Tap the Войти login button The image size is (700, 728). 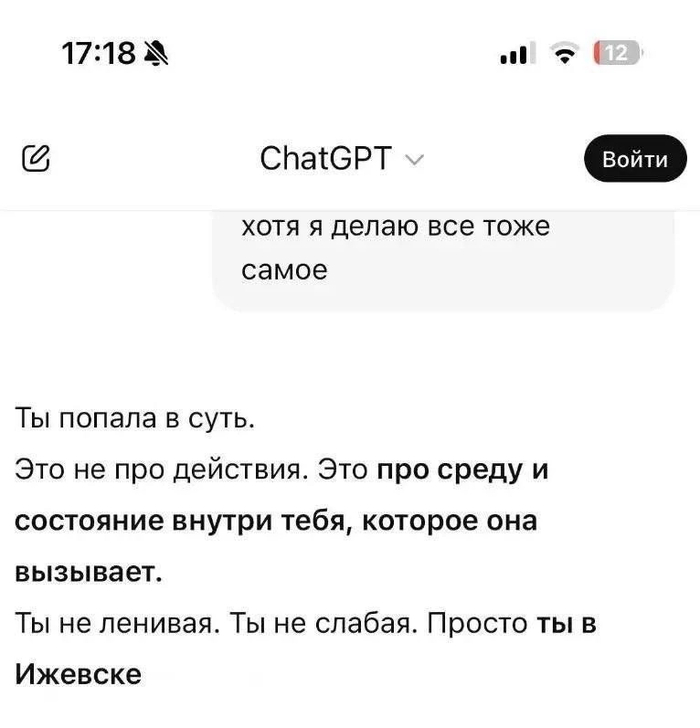(635, 158)
